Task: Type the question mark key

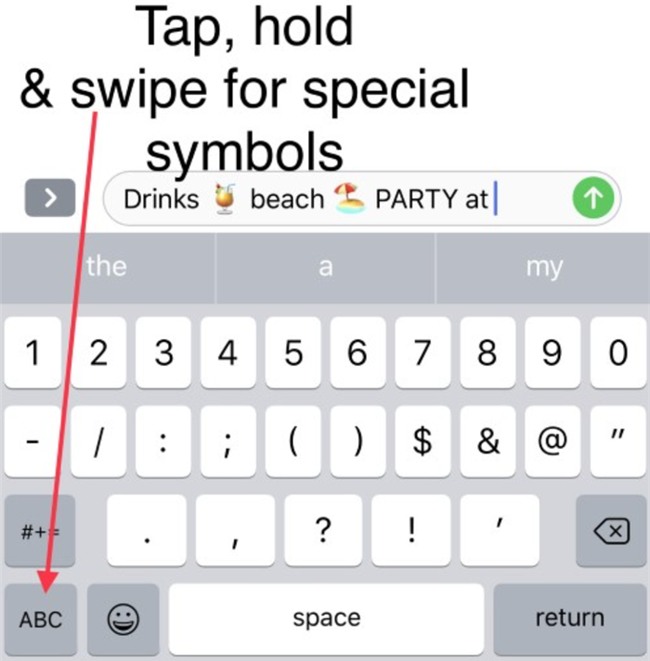Action: click(x=323, y=531)
